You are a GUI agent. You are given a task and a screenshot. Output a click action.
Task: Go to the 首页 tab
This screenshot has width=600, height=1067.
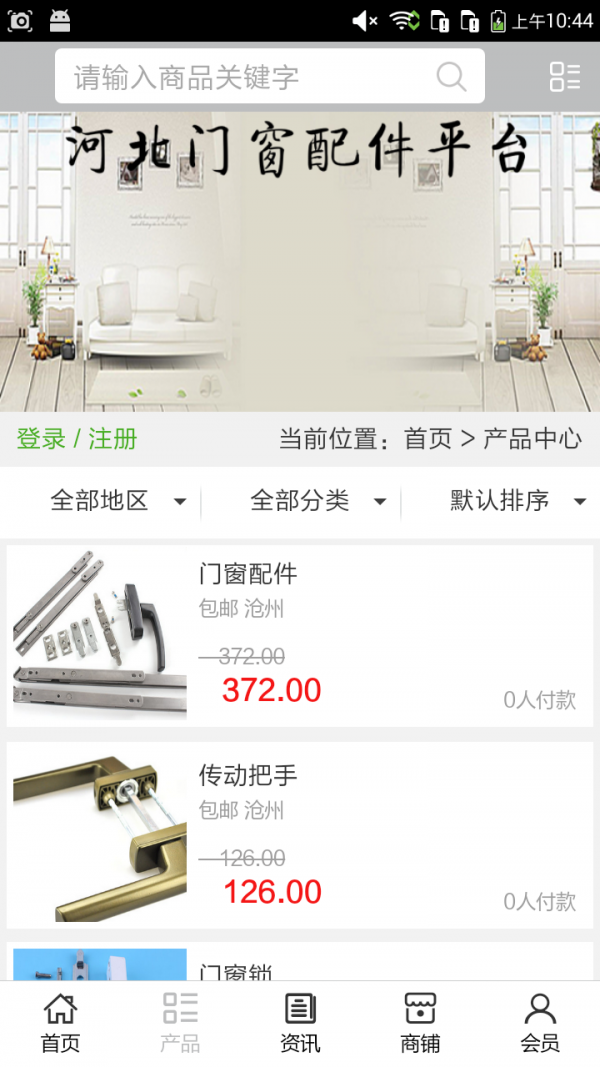pos(60,1023)
